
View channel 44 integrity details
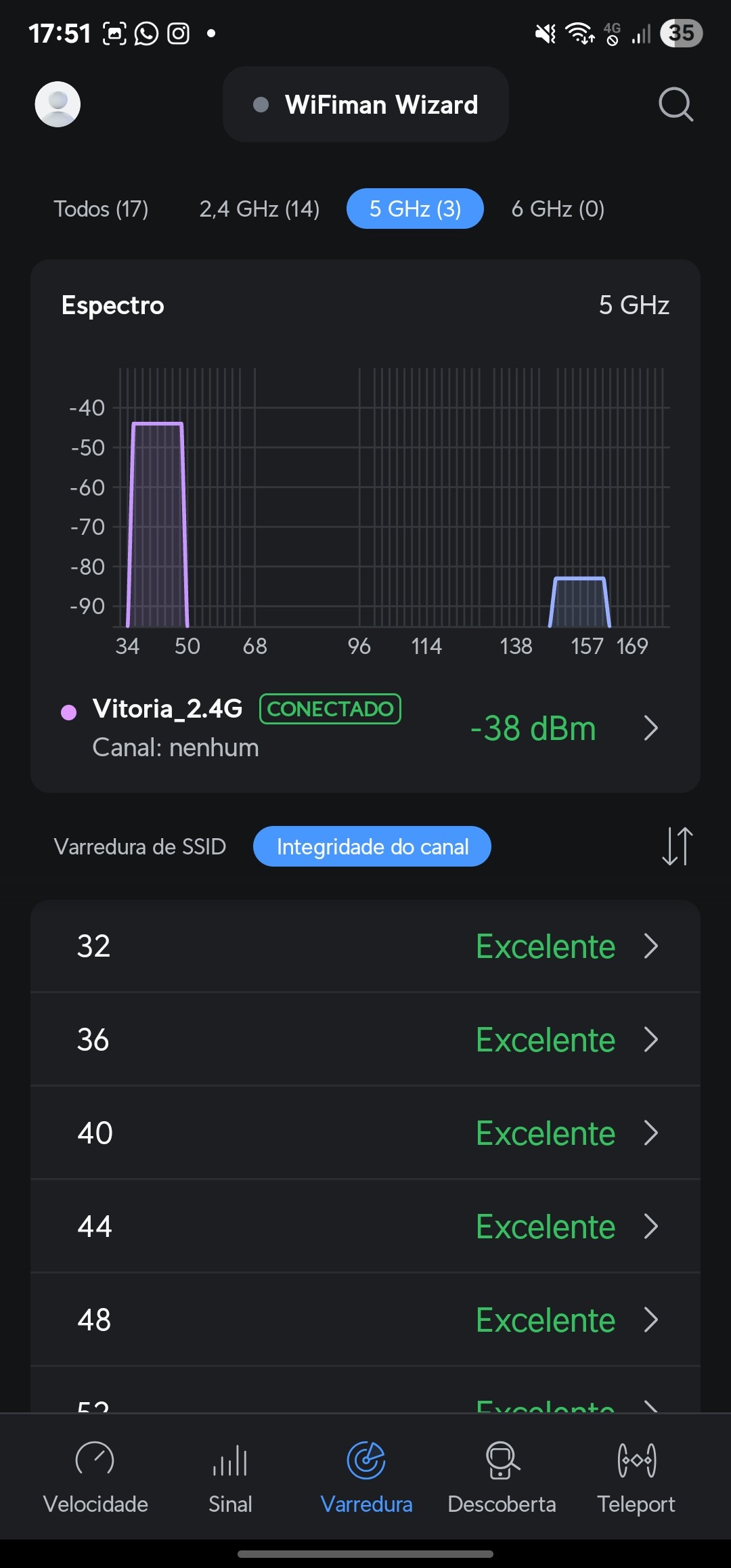pos(365,1226)
